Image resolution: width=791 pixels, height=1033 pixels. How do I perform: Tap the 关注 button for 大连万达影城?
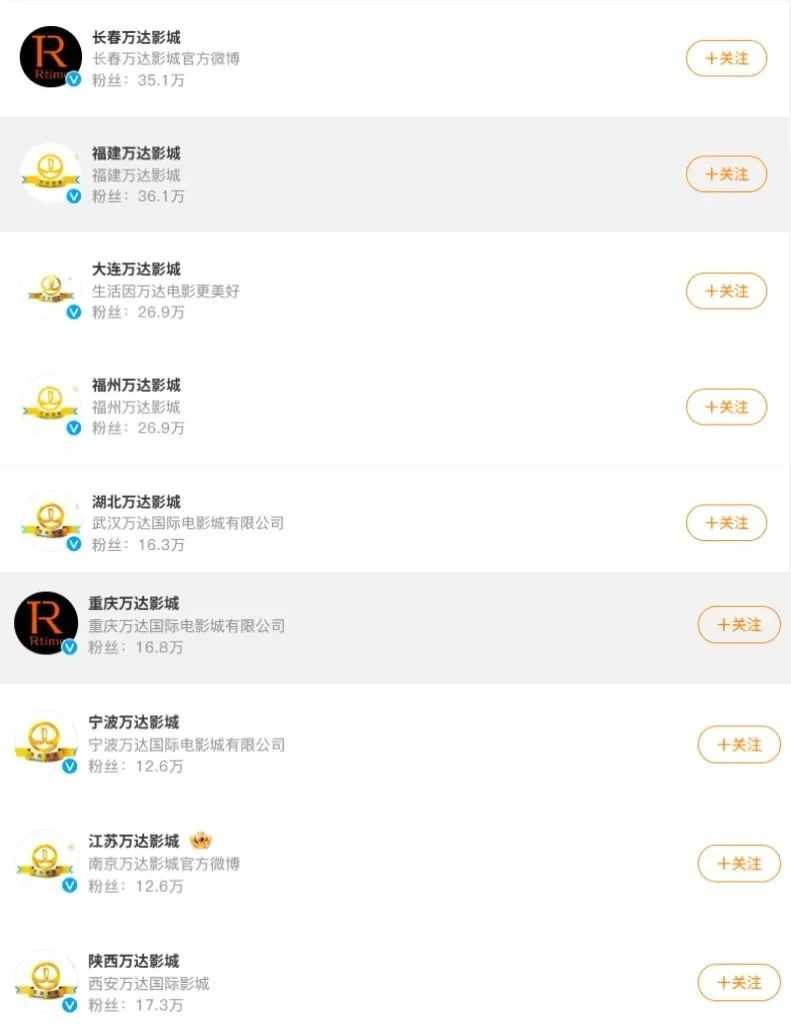[x=726, y=291]
